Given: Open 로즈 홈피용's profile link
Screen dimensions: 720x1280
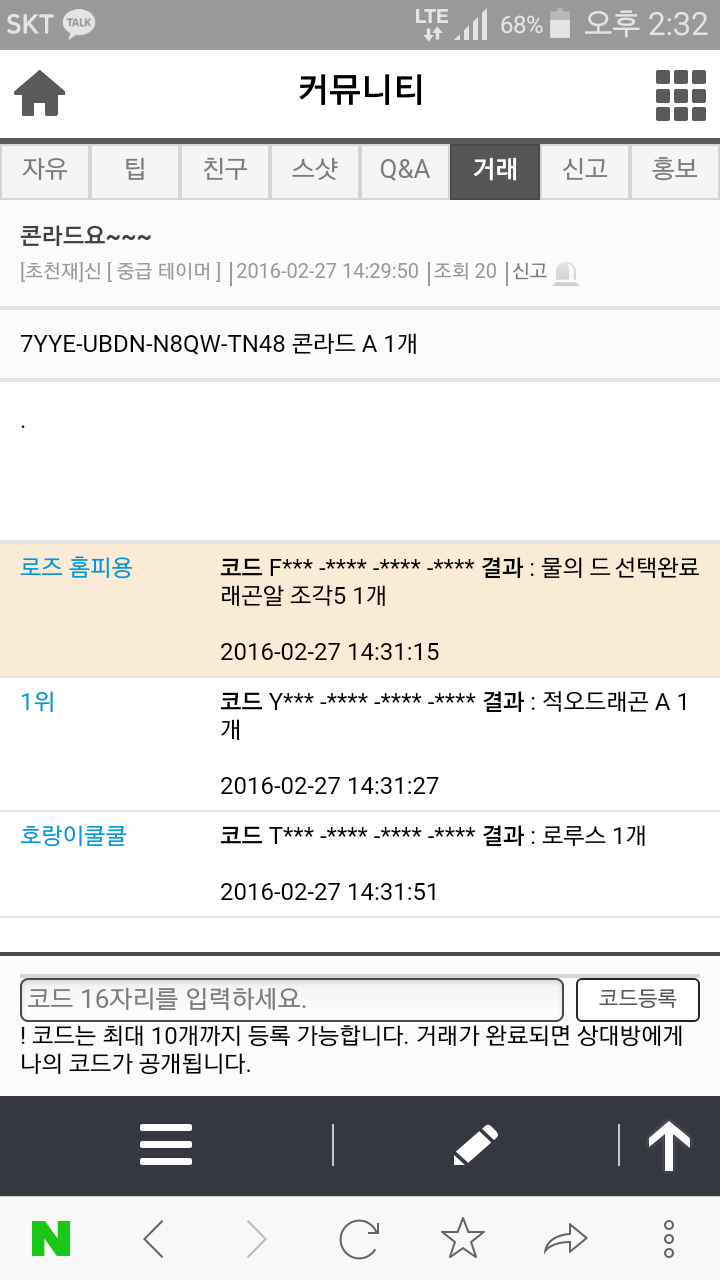Looking at the screenshot, I should click(x=77, y=568).
